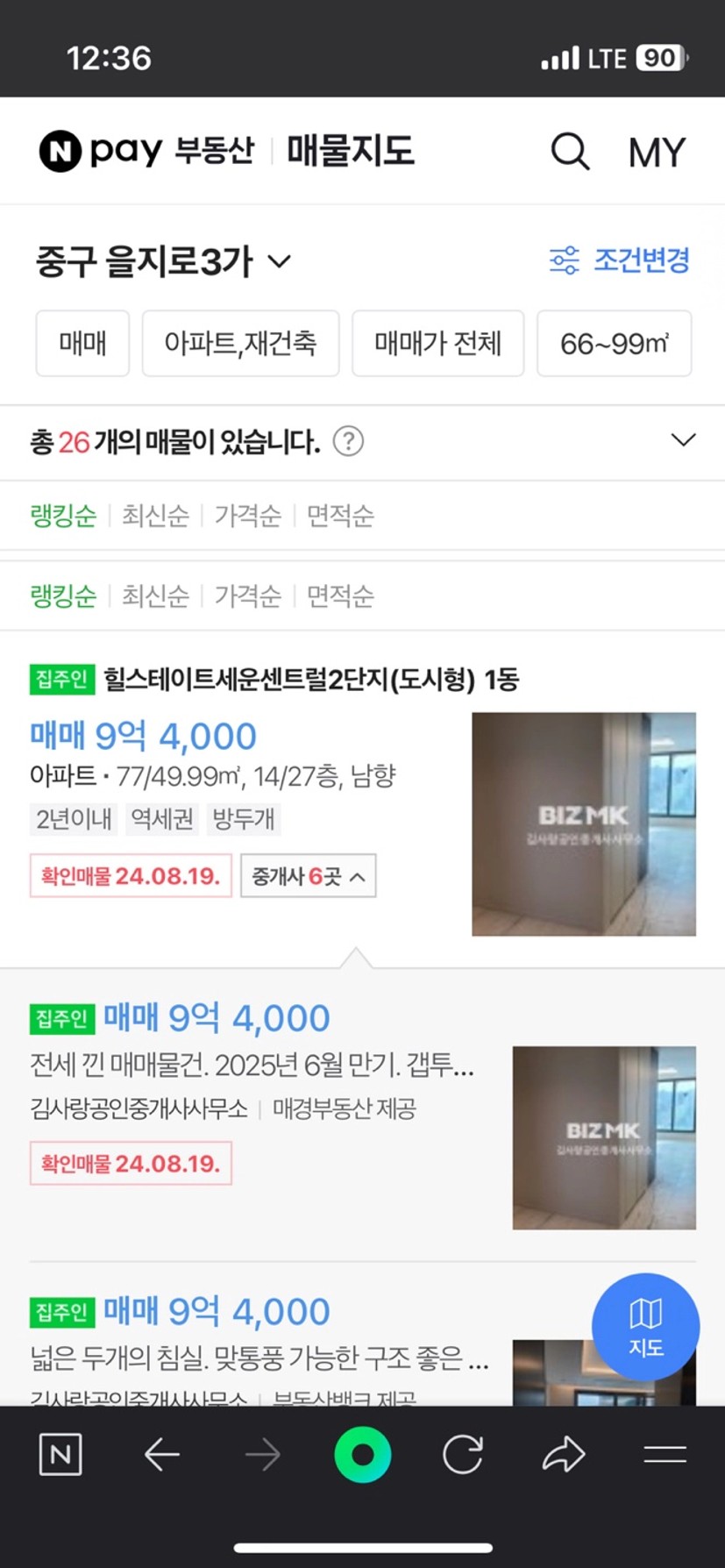Reload the page

[x=462, y=1455]
